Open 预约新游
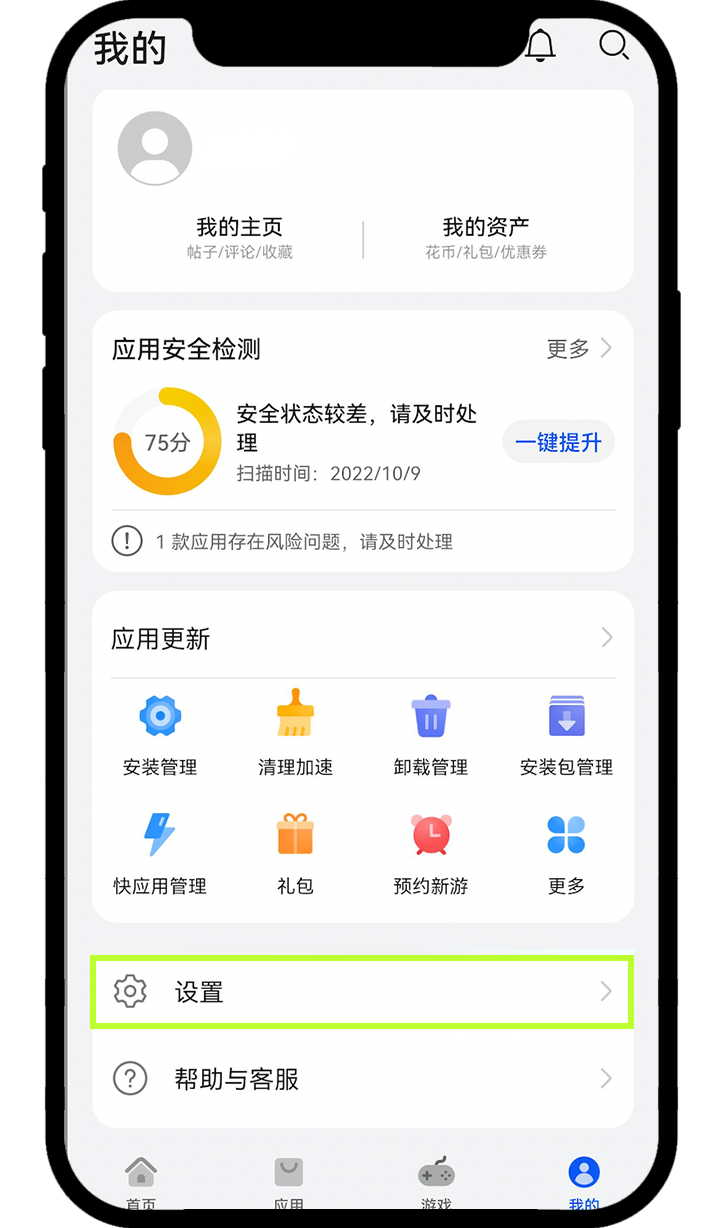Viewport: 723px width, 1228px height. pyautogui.click(x=431, y=854)
